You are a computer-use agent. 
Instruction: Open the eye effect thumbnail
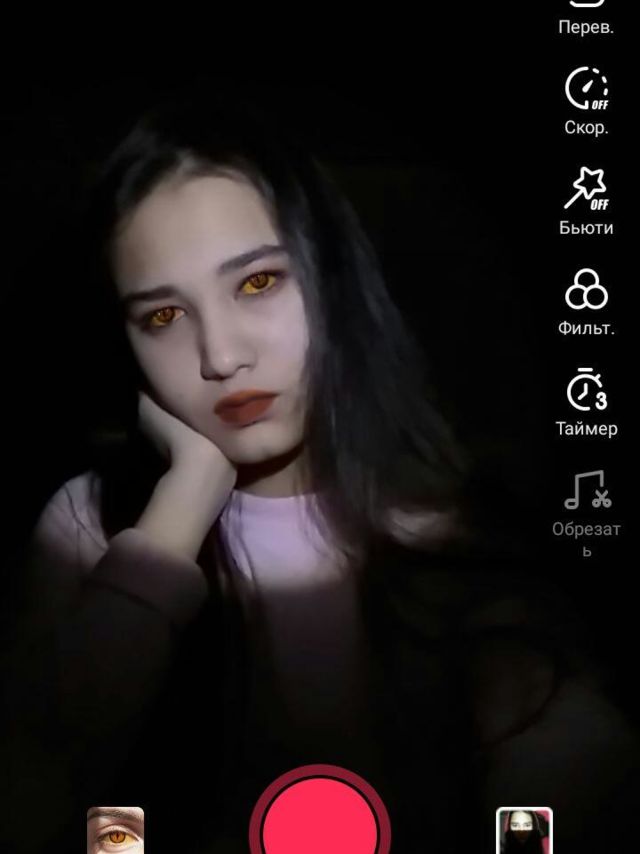coord(115,831)
